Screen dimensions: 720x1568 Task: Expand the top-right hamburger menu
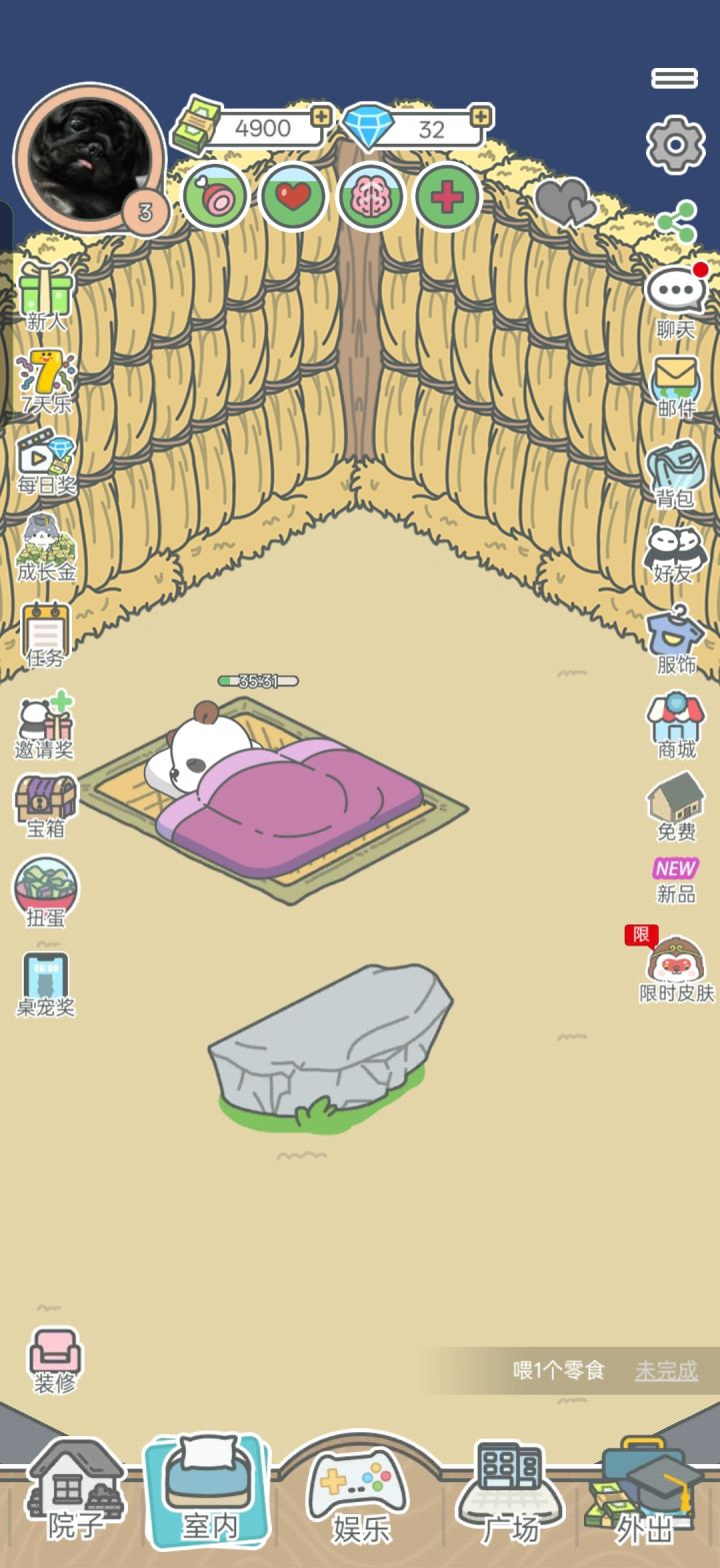tap(674, 78)
